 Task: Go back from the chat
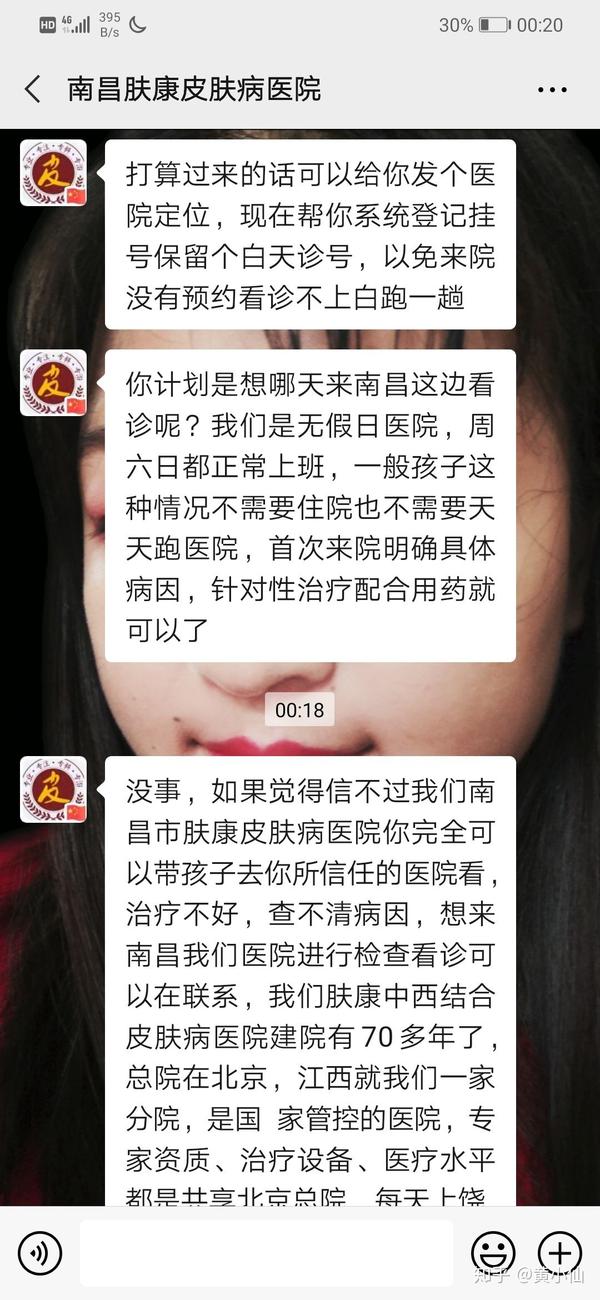(32, 89)
